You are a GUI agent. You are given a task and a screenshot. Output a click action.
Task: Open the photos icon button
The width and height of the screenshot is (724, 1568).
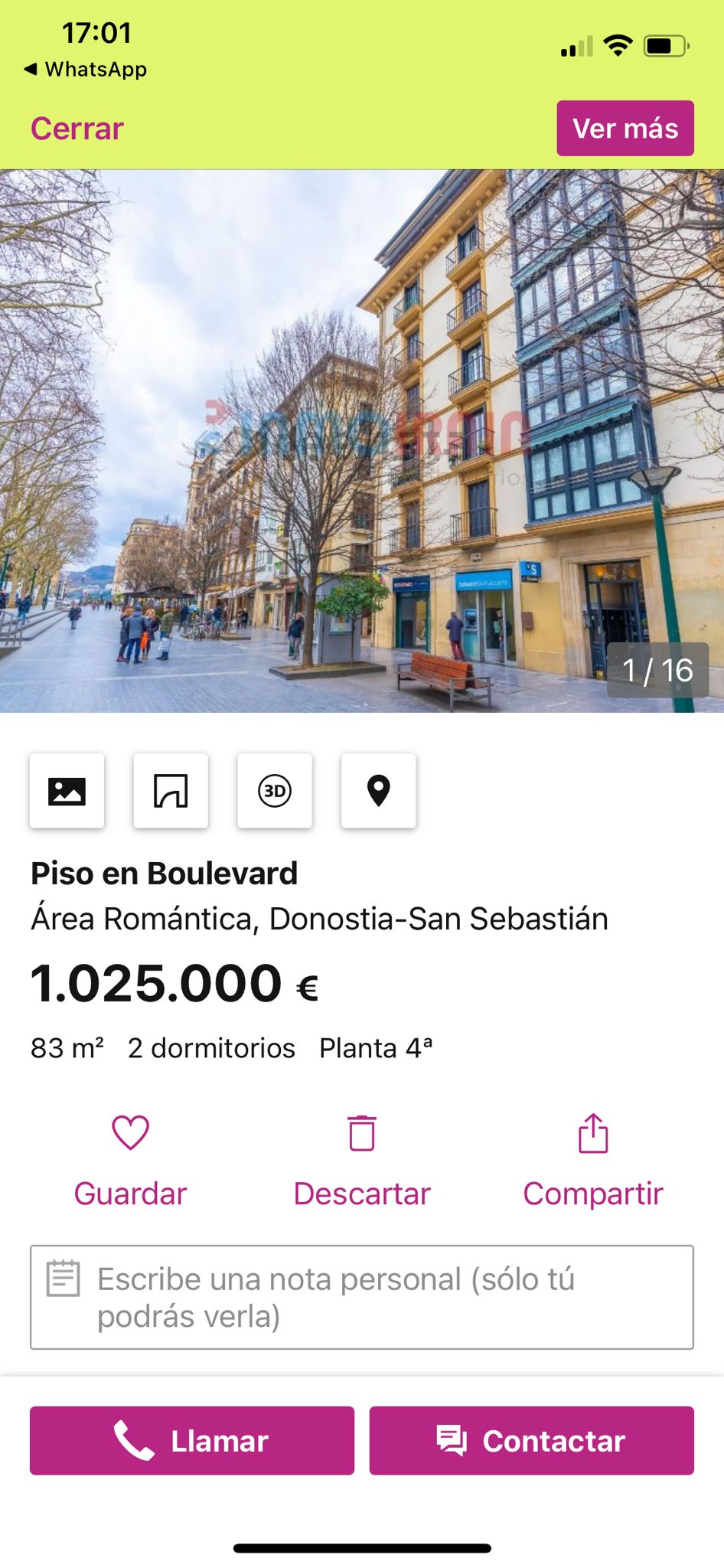[67, 791]
